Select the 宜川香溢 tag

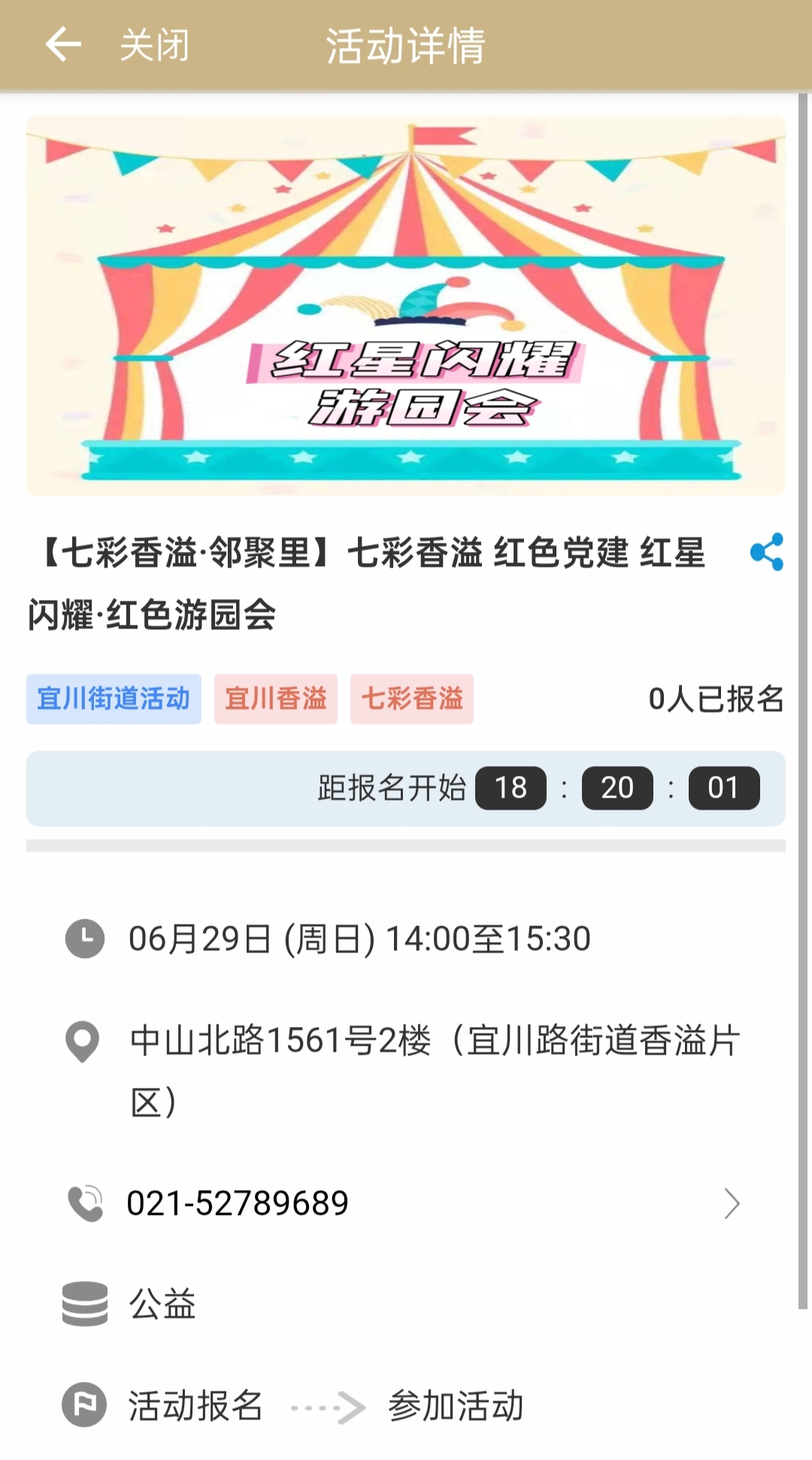(275, 698)
